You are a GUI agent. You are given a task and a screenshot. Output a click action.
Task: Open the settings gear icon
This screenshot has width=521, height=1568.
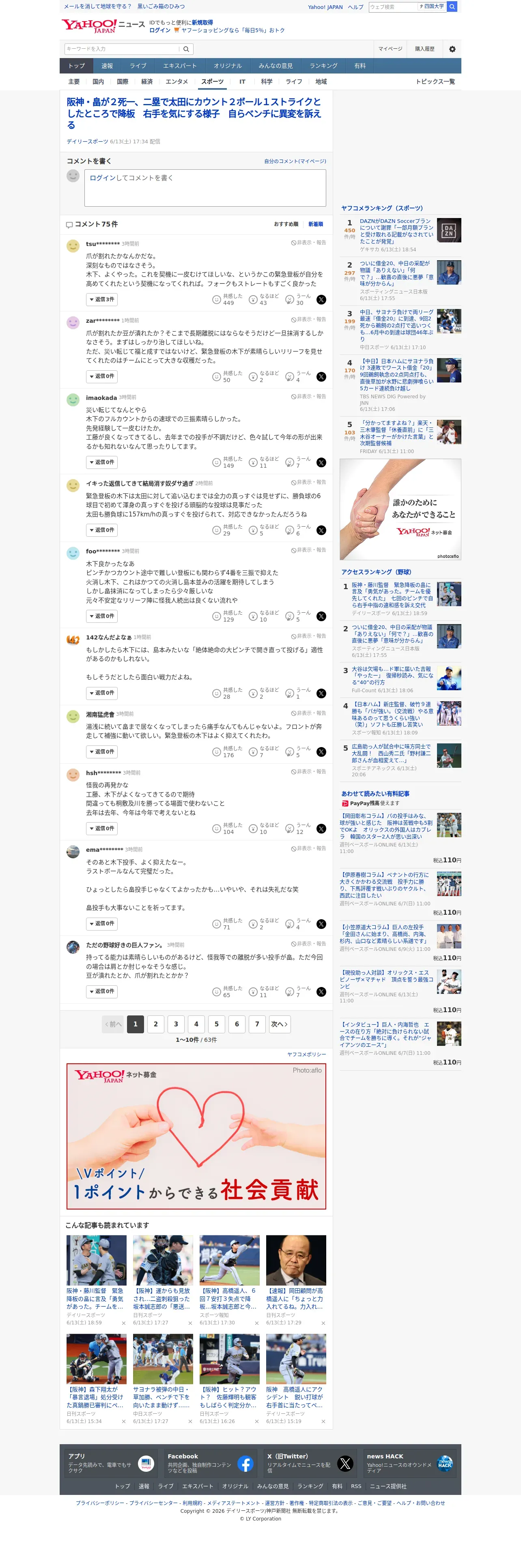(x=452, y=49)
